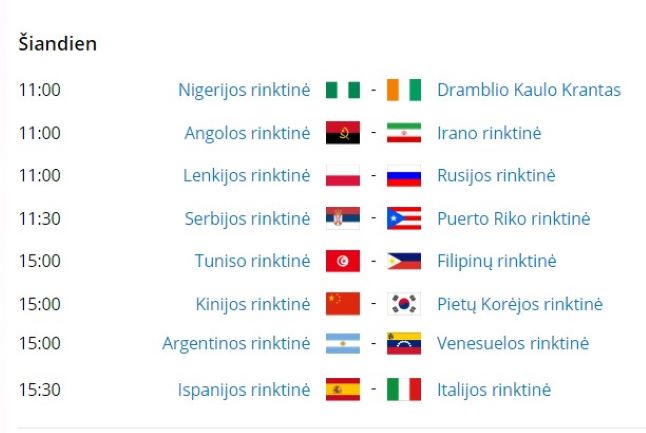The width and height of the screenshot is (646, 433).
Task: Open Nigerijos rinktinė team link
Action: pyautogui.click(x=244, y=90)
